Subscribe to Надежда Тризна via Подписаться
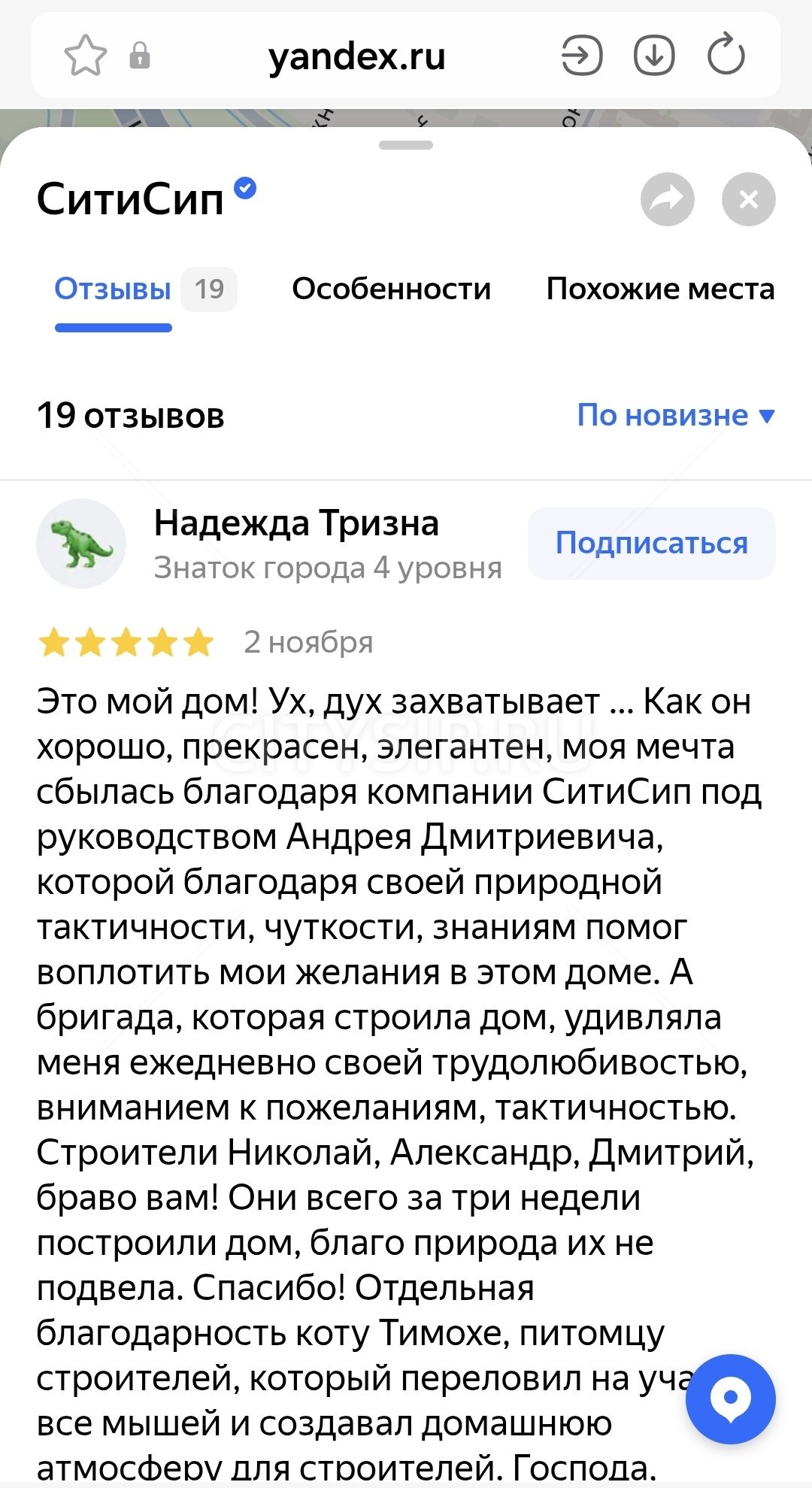 click(651, 543)
